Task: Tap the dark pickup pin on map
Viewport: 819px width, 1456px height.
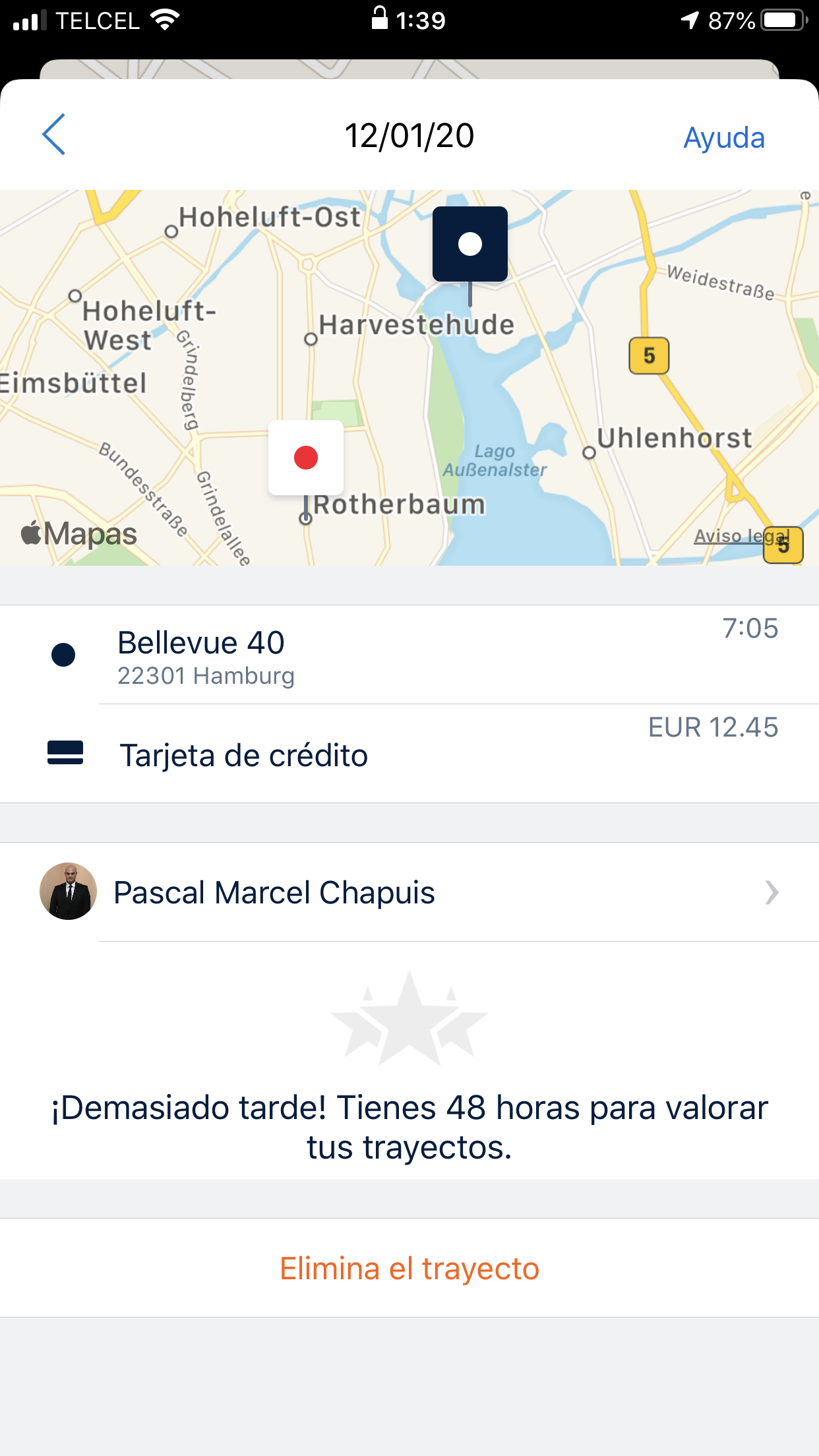Action: click(x=470, y=245)
